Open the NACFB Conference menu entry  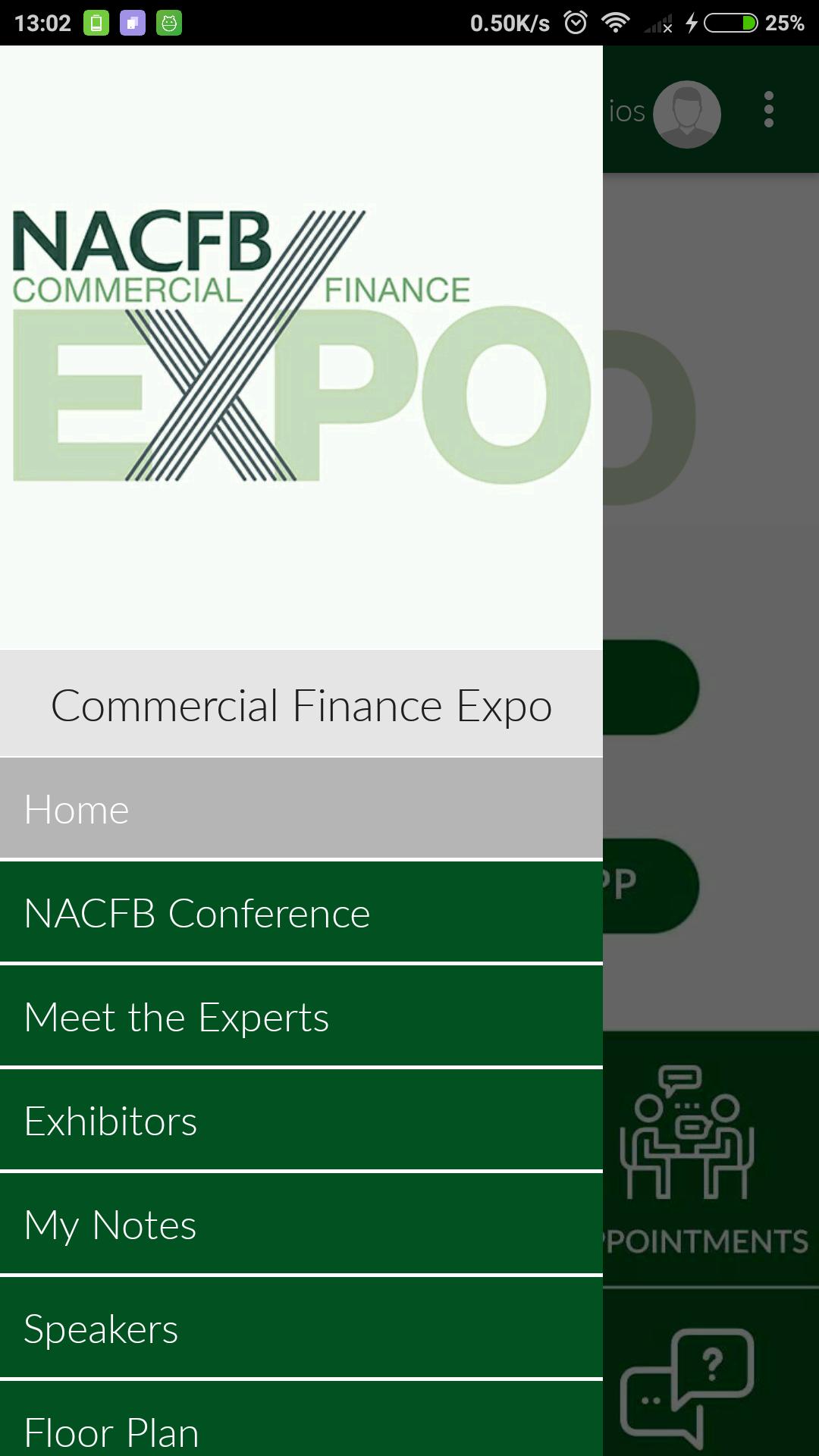pyautogui.click(x=301, y=912)
